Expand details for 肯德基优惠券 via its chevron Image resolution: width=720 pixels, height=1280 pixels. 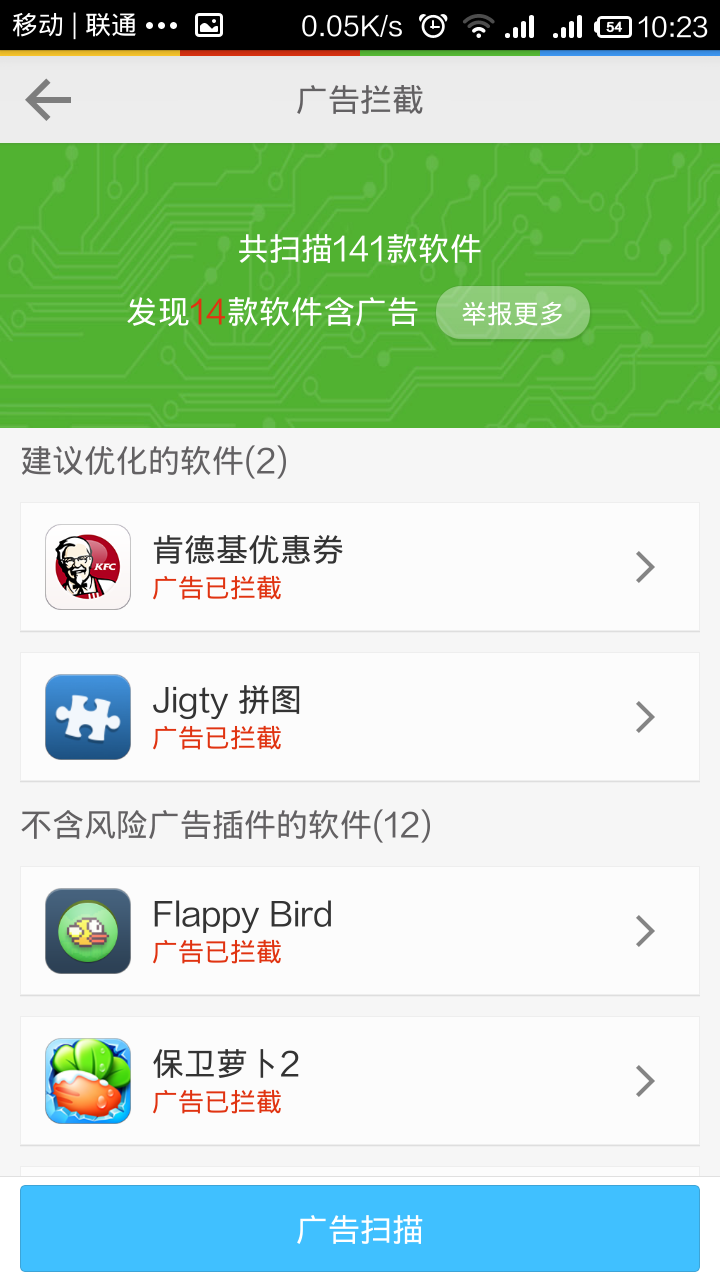click(x=646, y=567)
